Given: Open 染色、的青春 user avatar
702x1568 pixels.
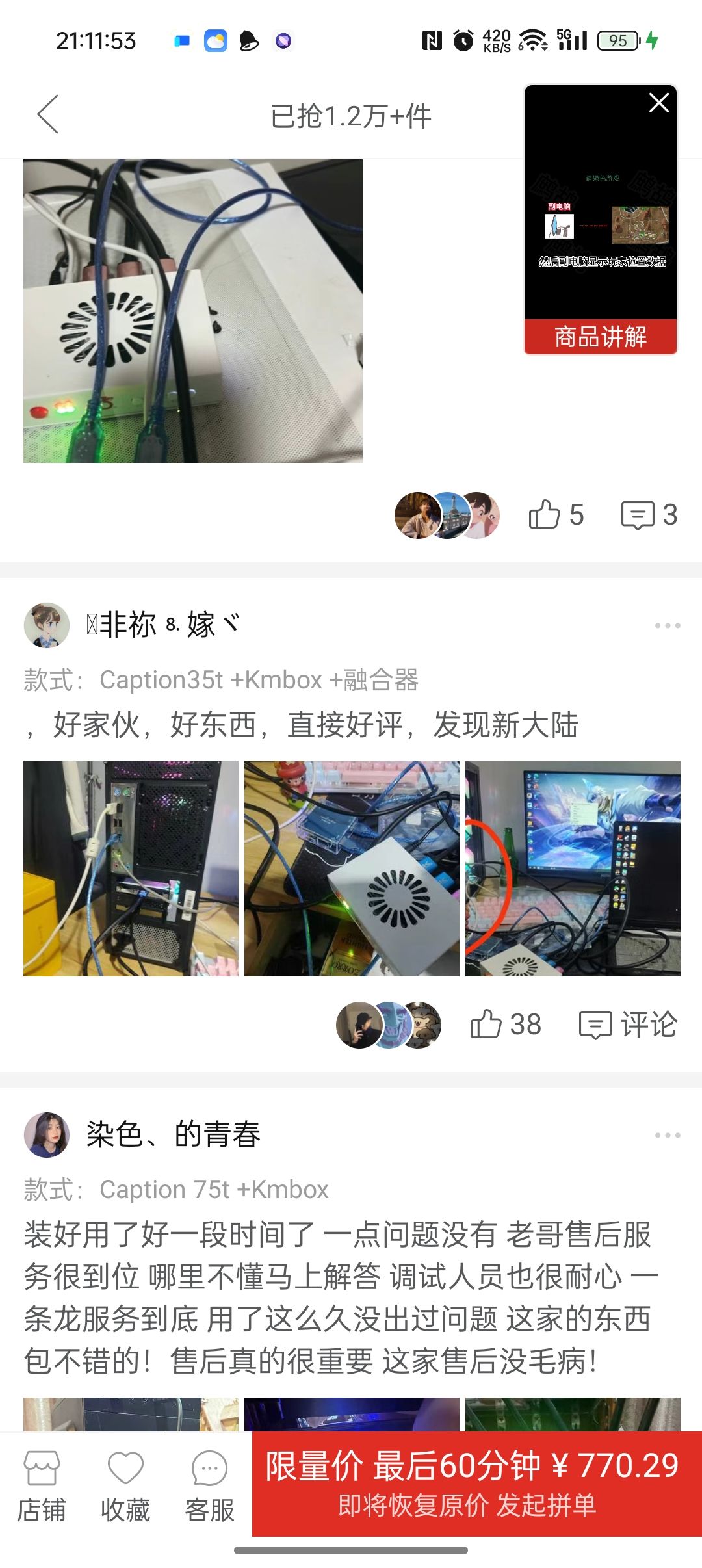Looking at the screenshot, I should 47,1134.
